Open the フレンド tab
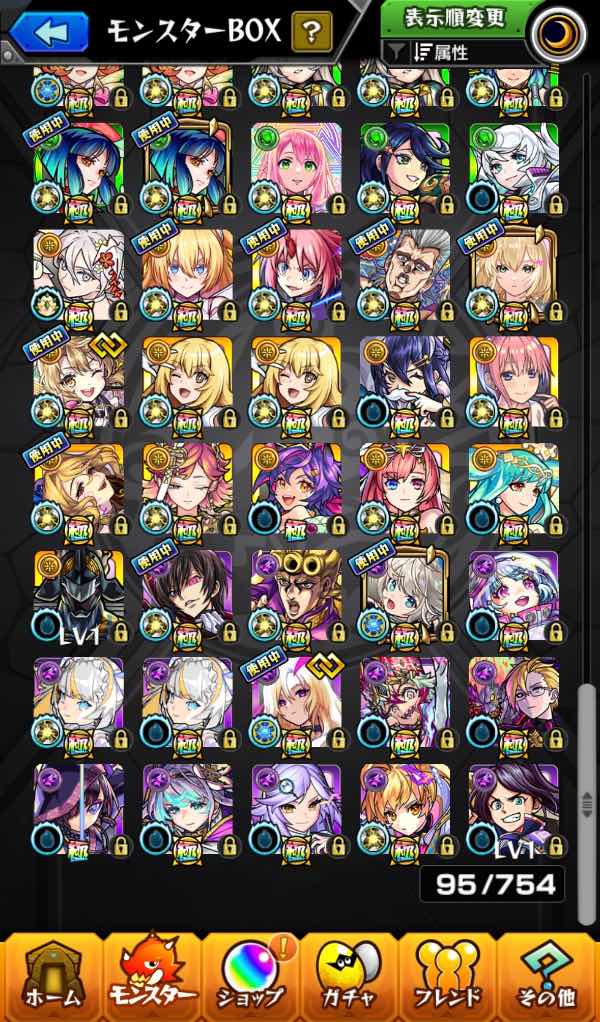This screenshot has height=1022, width=600. (448, 977)
